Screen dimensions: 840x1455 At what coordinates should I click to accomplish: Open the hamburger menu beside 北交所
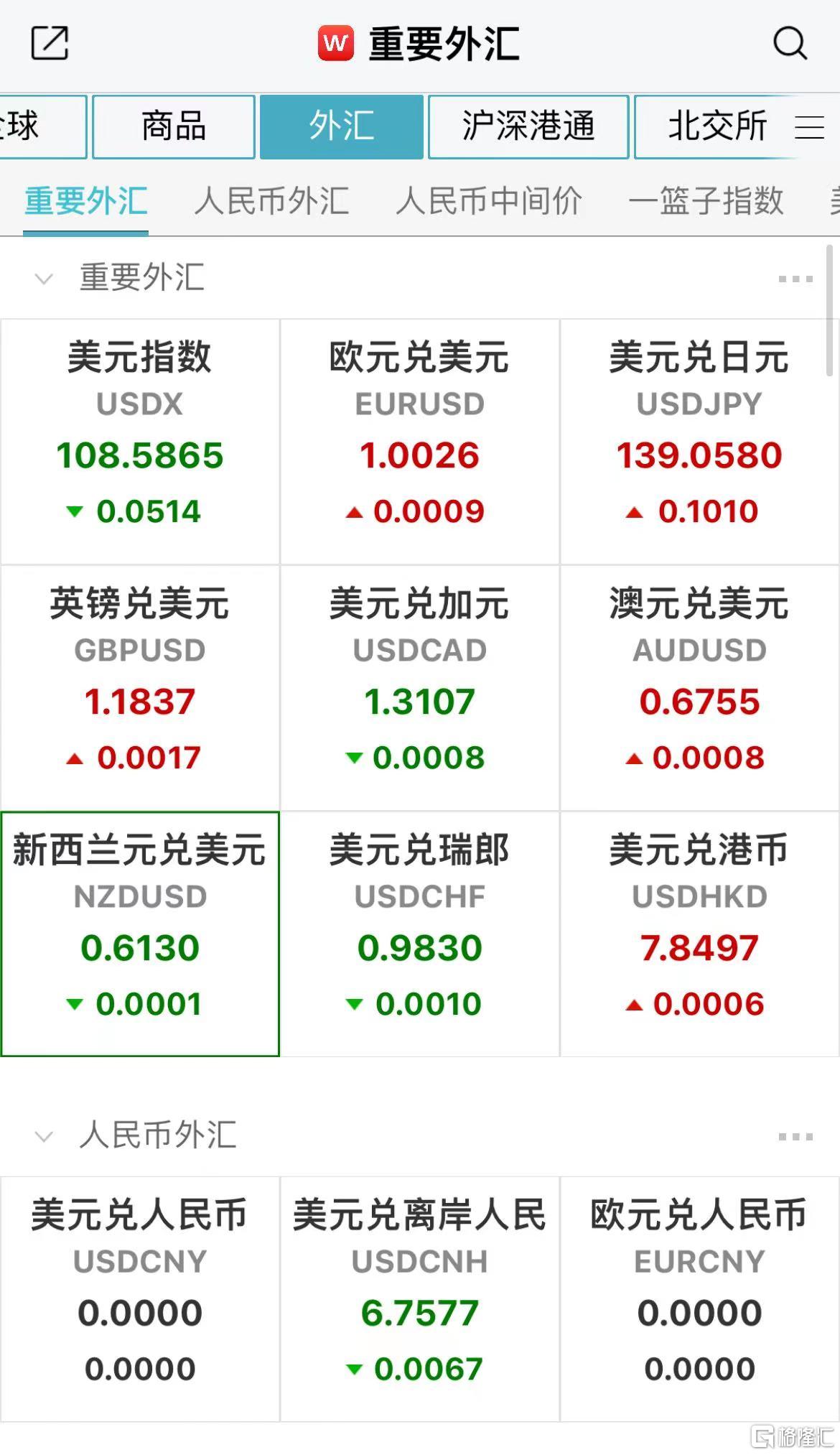[x=809, y=127]
